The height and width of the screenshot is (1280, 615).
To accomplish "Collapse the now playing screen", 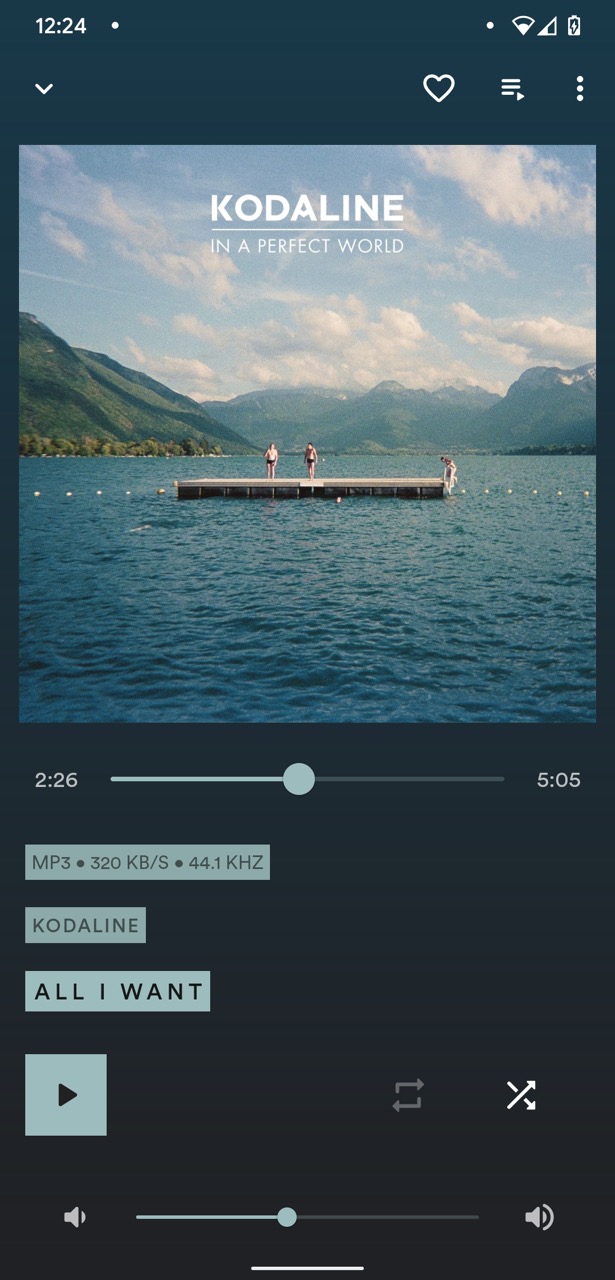I will pyautogui.click(x=44, y=88).
